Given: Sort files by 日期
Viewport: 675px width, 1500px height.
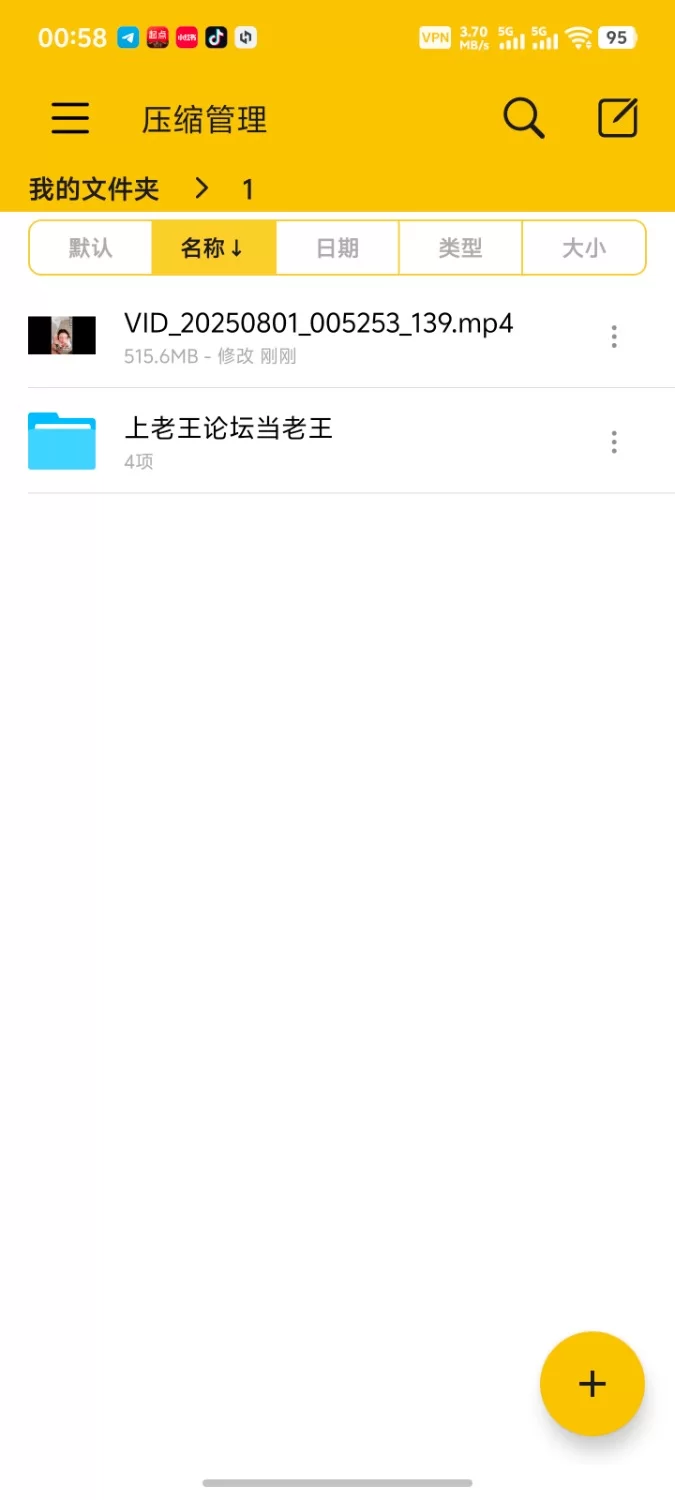Looking at the screenshot, I should (337, 248).
